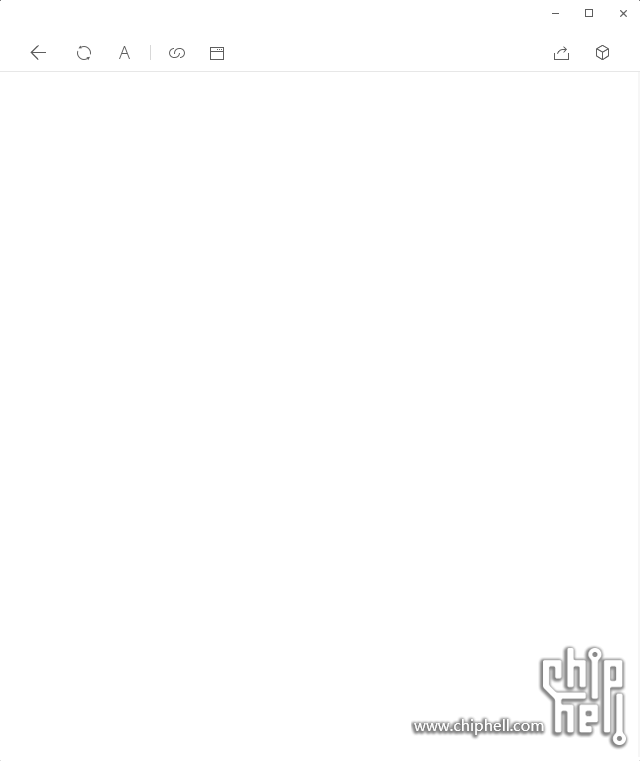
Task: Open the cube icon
Action: pos(602,53)
